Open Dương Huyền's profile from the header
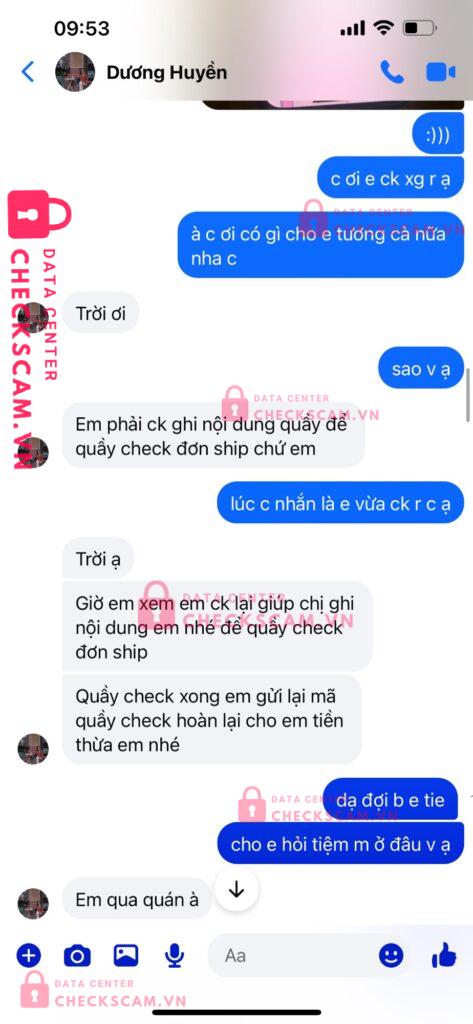This screenshot has width=473, height=1024. [x=167, y=72]
